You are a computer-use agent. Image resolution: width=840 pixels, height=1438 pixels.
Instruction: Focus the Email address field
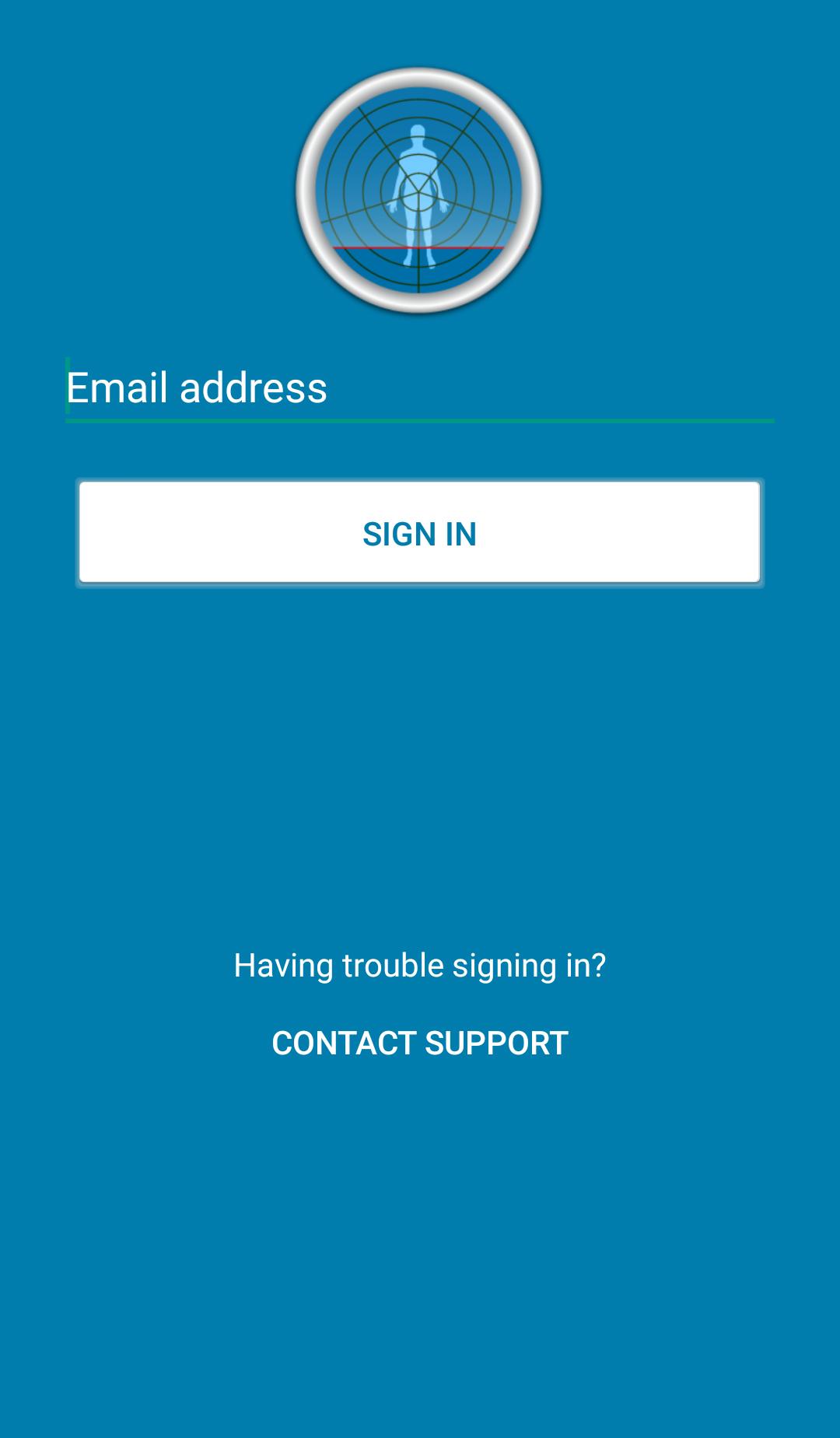(420, 388)
